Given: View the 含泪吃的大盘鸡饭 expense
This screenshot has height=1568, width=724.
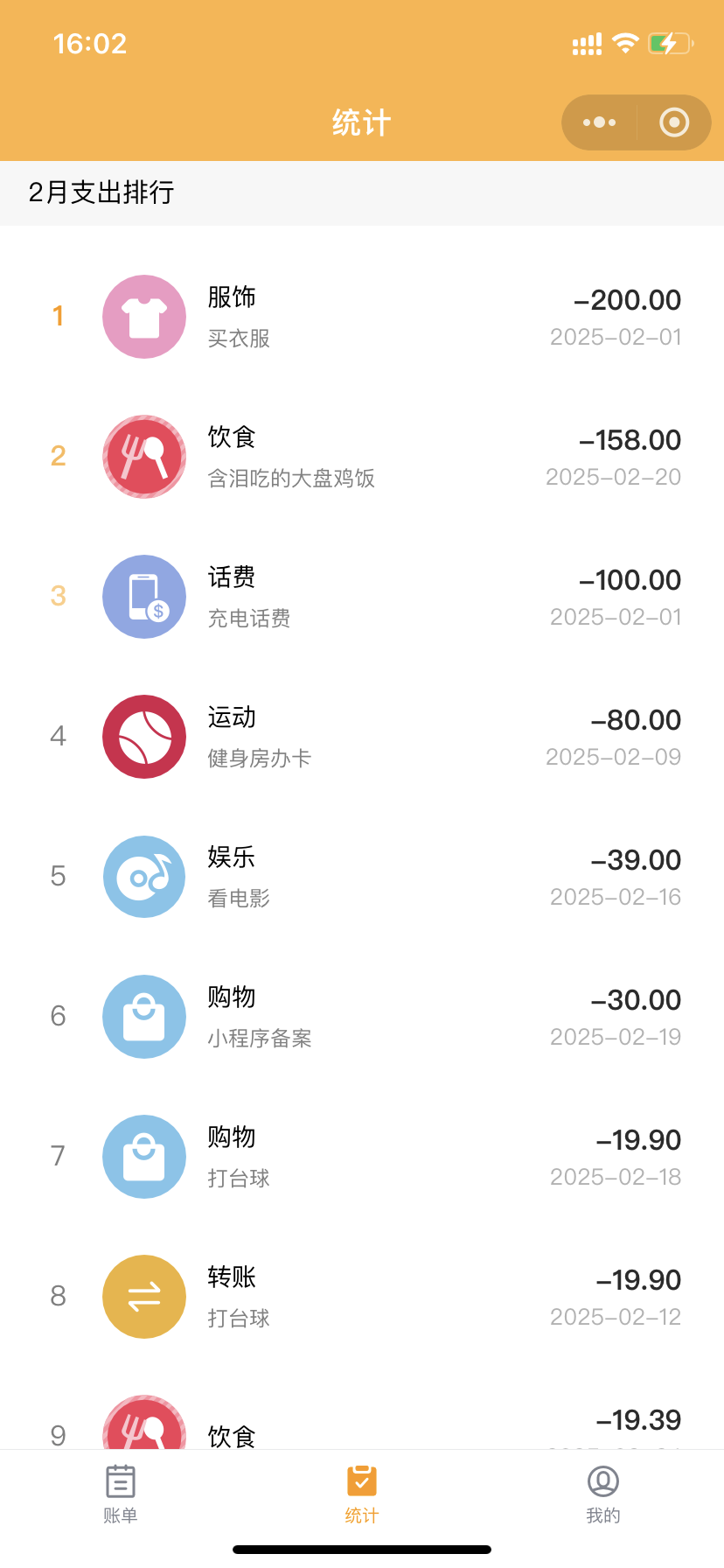Looking at the screenshot, I should [x=362, y=457].
